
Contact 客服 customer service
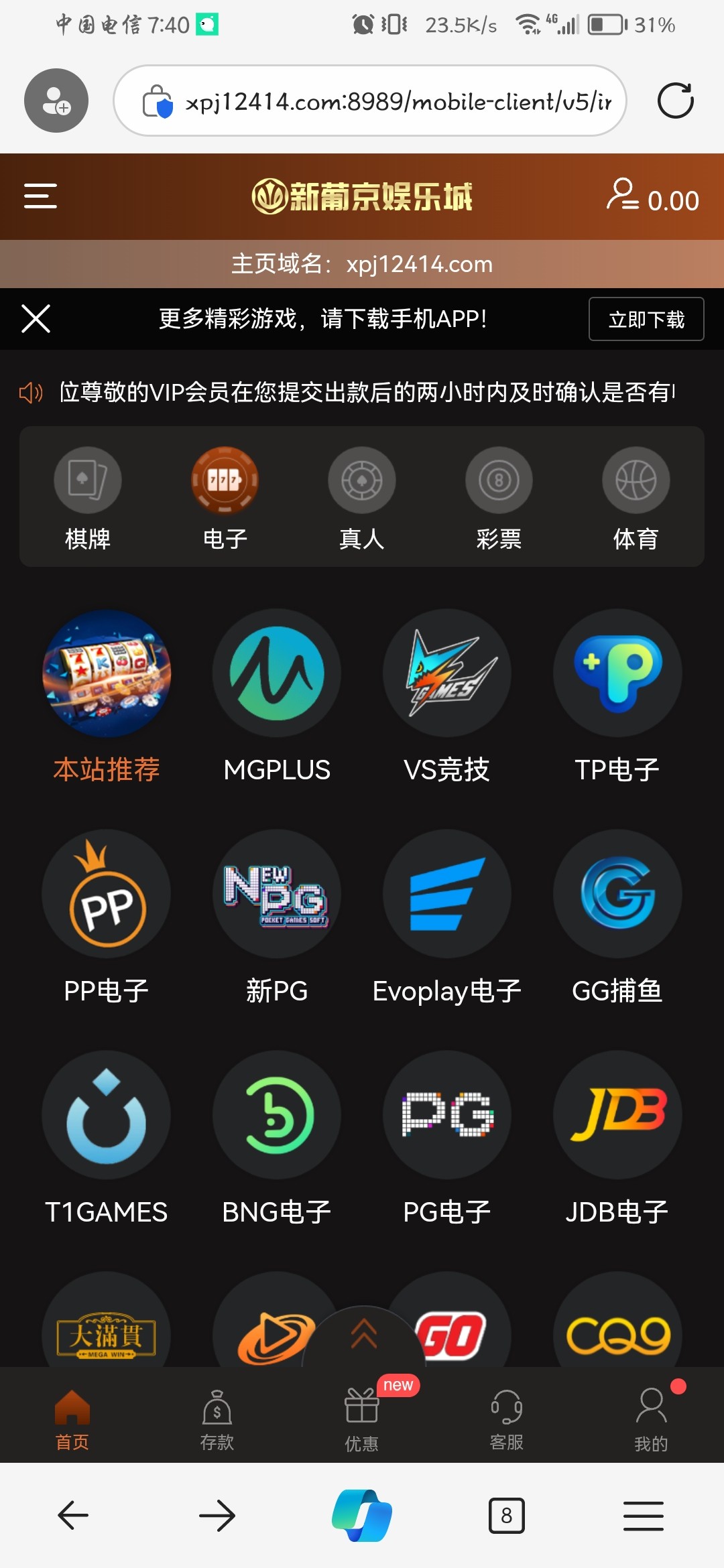tap(506, 1419)
